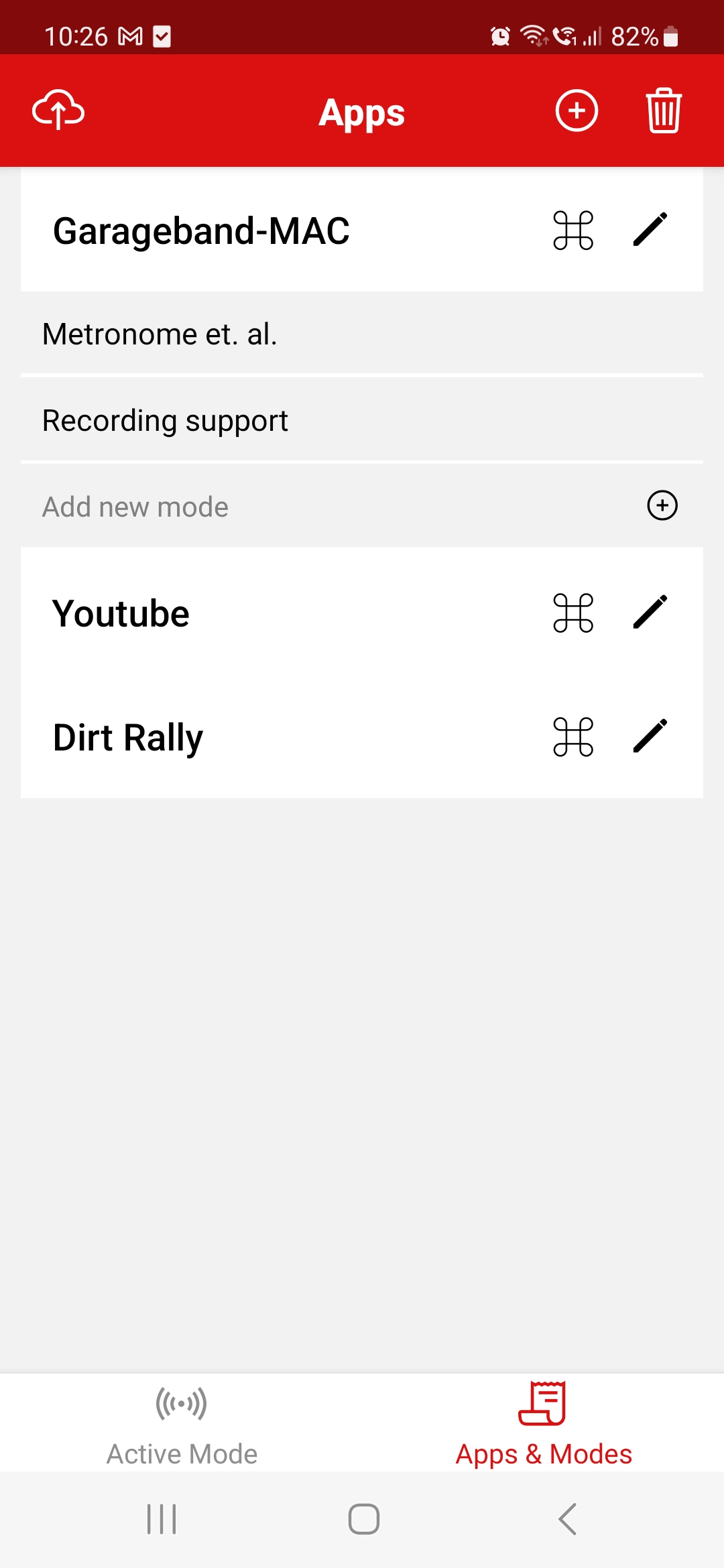Open the Metronome et. al. mode
Viewport: 724px width, 1568px height.
(362, 334)
